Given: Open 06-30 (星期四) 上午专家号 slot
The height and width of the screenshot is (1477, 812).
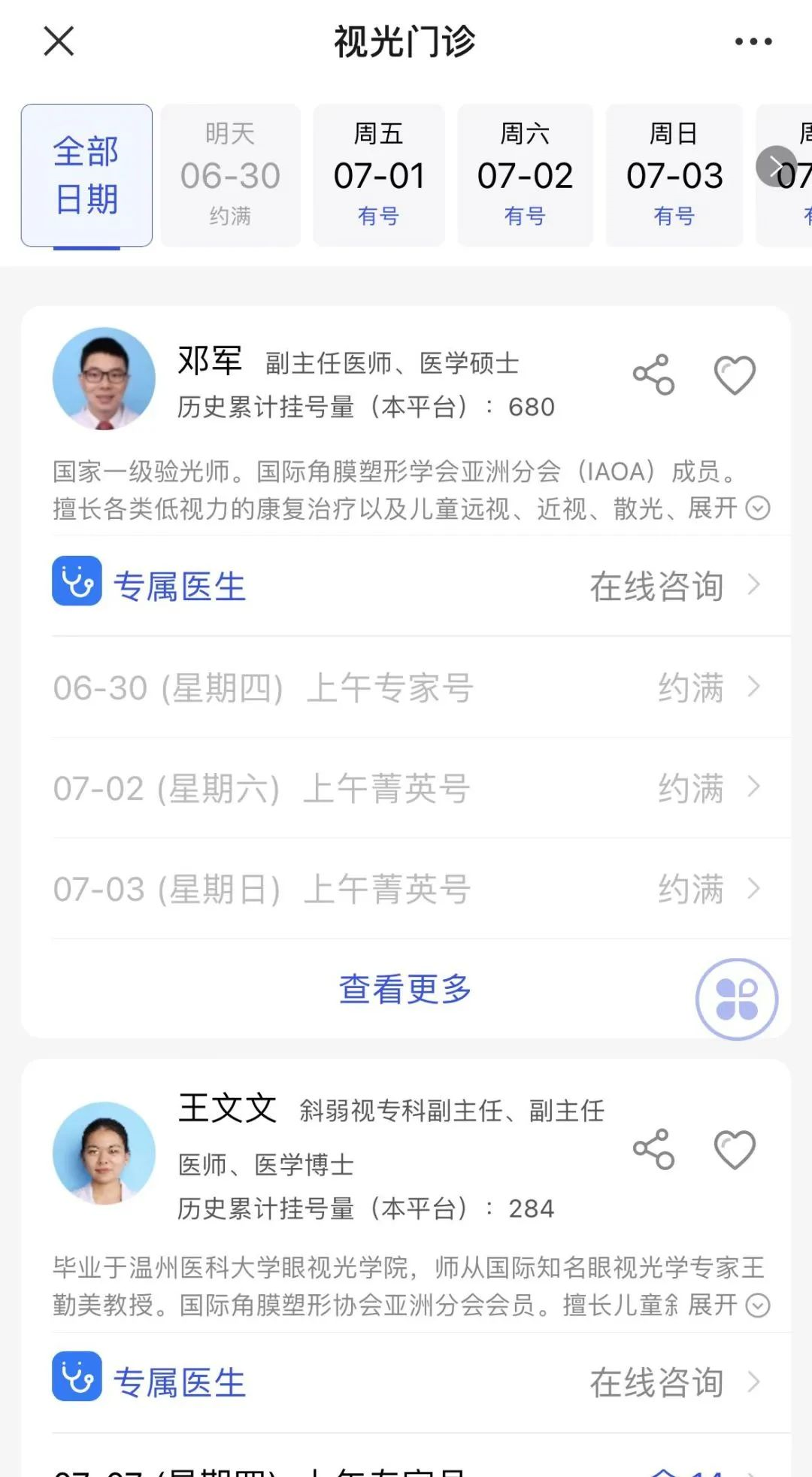Looking at the screenshot, I should (406, 687).
